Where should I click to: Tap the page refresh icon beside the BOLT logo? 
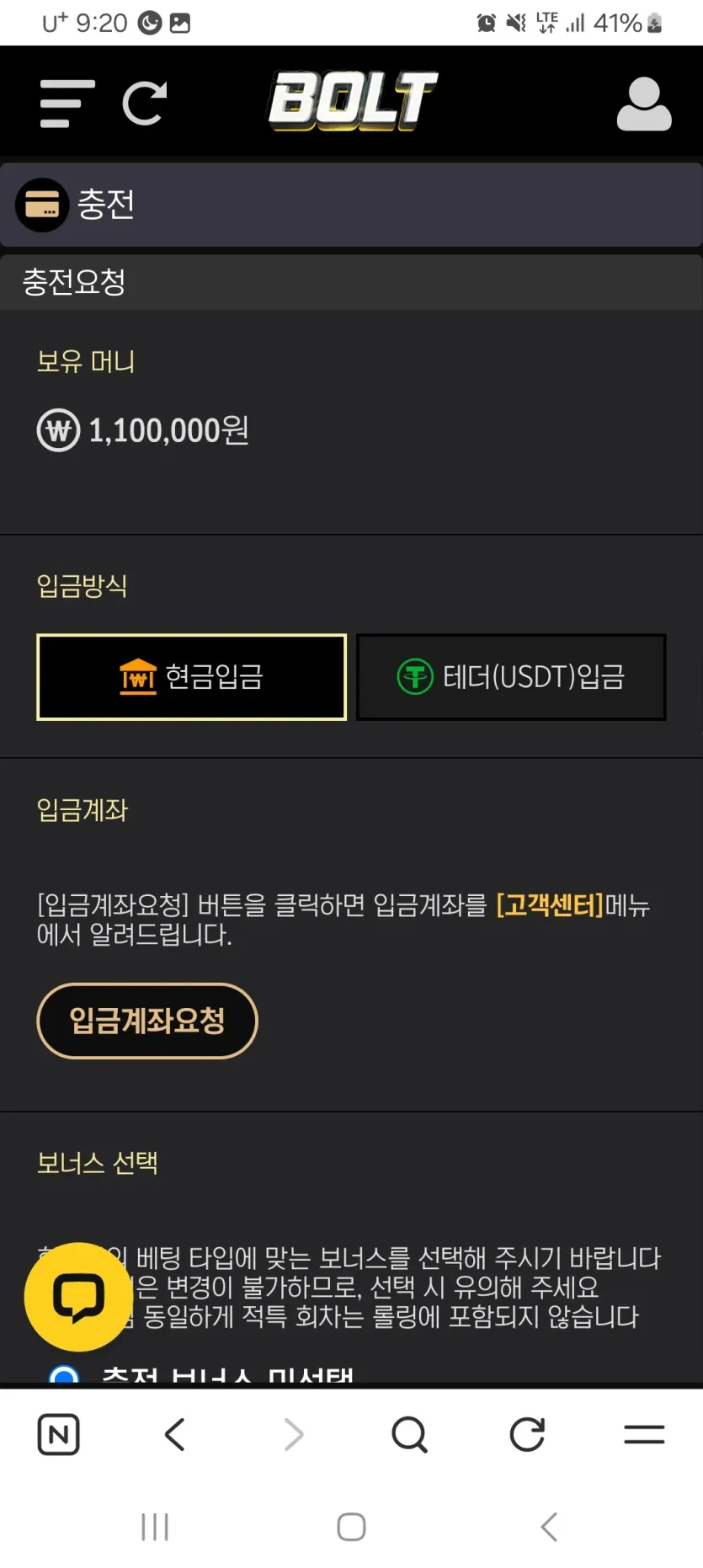coord(144,104)
